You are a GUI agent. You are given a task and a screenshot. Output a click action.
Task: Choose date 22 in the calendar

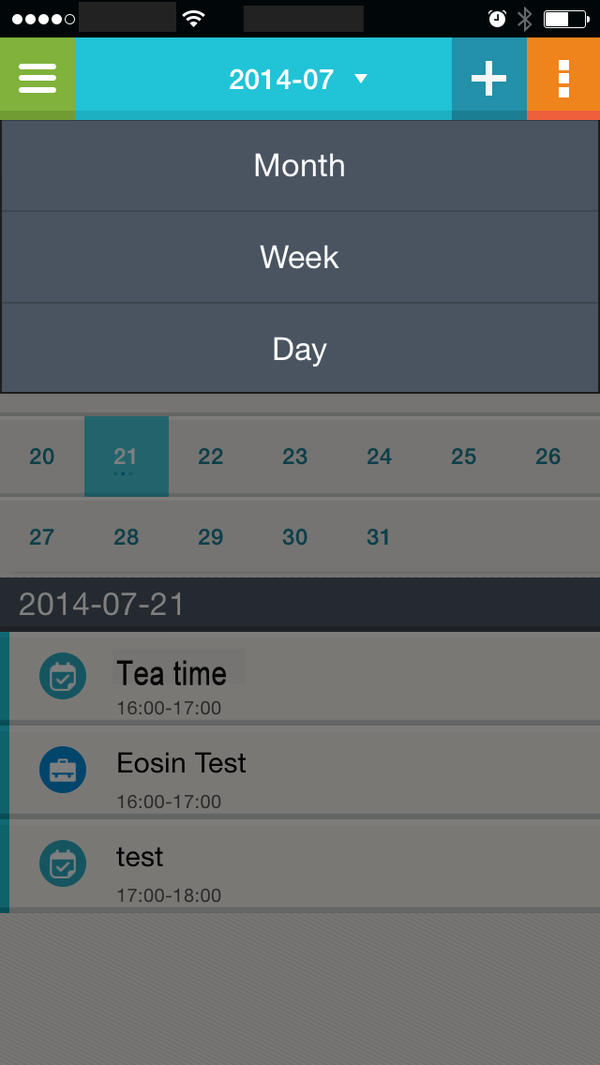pyautogui.click(x=210, y=457)
